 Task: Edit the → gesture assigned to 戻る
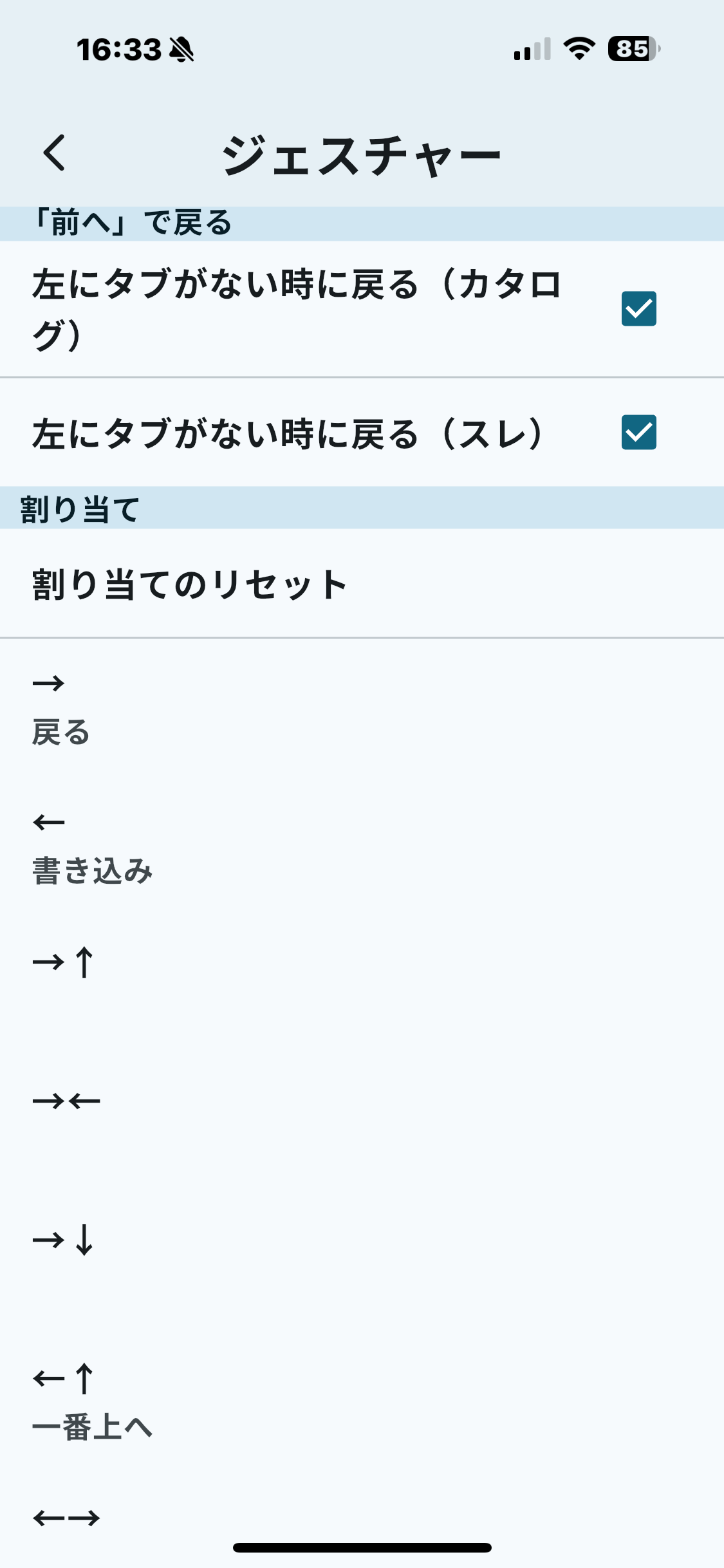click(x=360, y=708)
